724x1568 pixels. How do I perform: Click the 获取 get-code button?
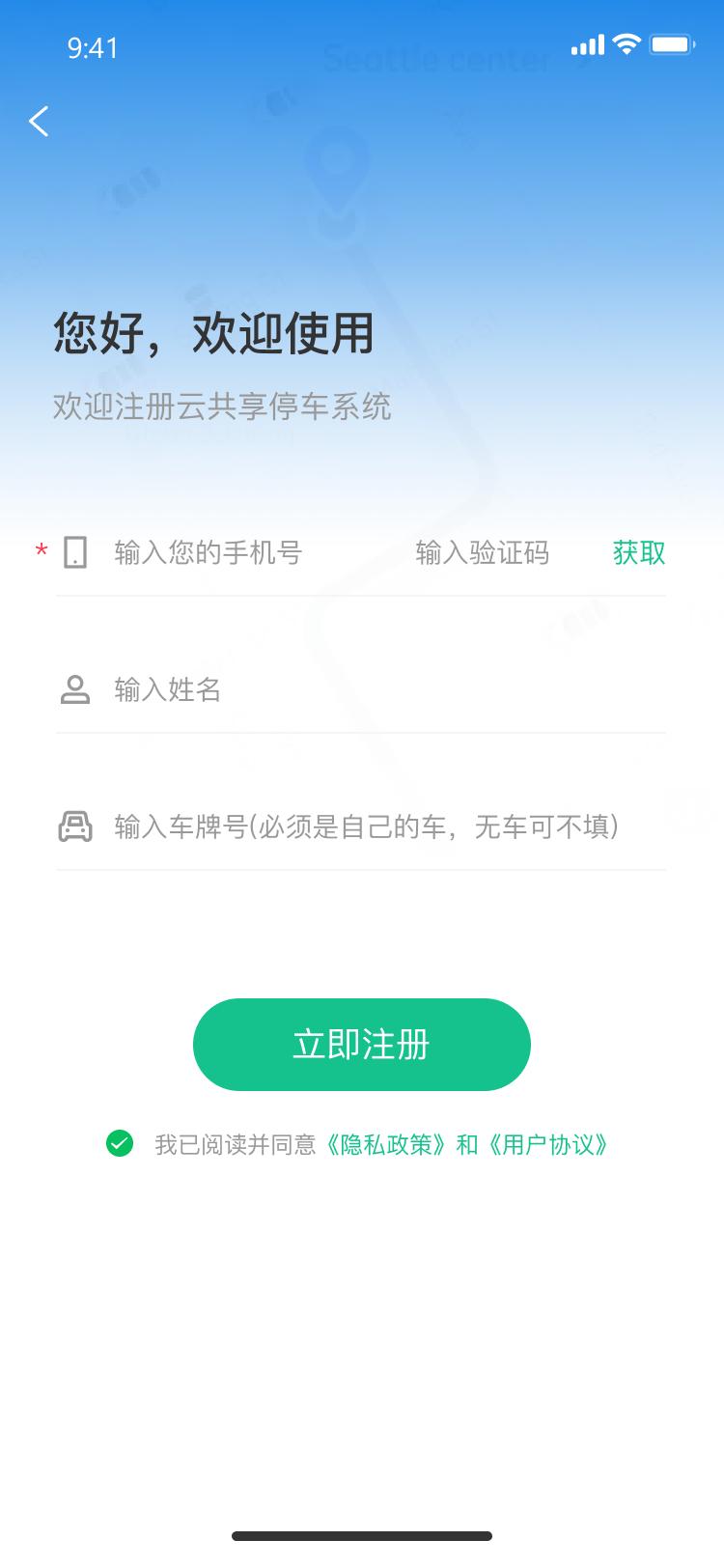636,552
